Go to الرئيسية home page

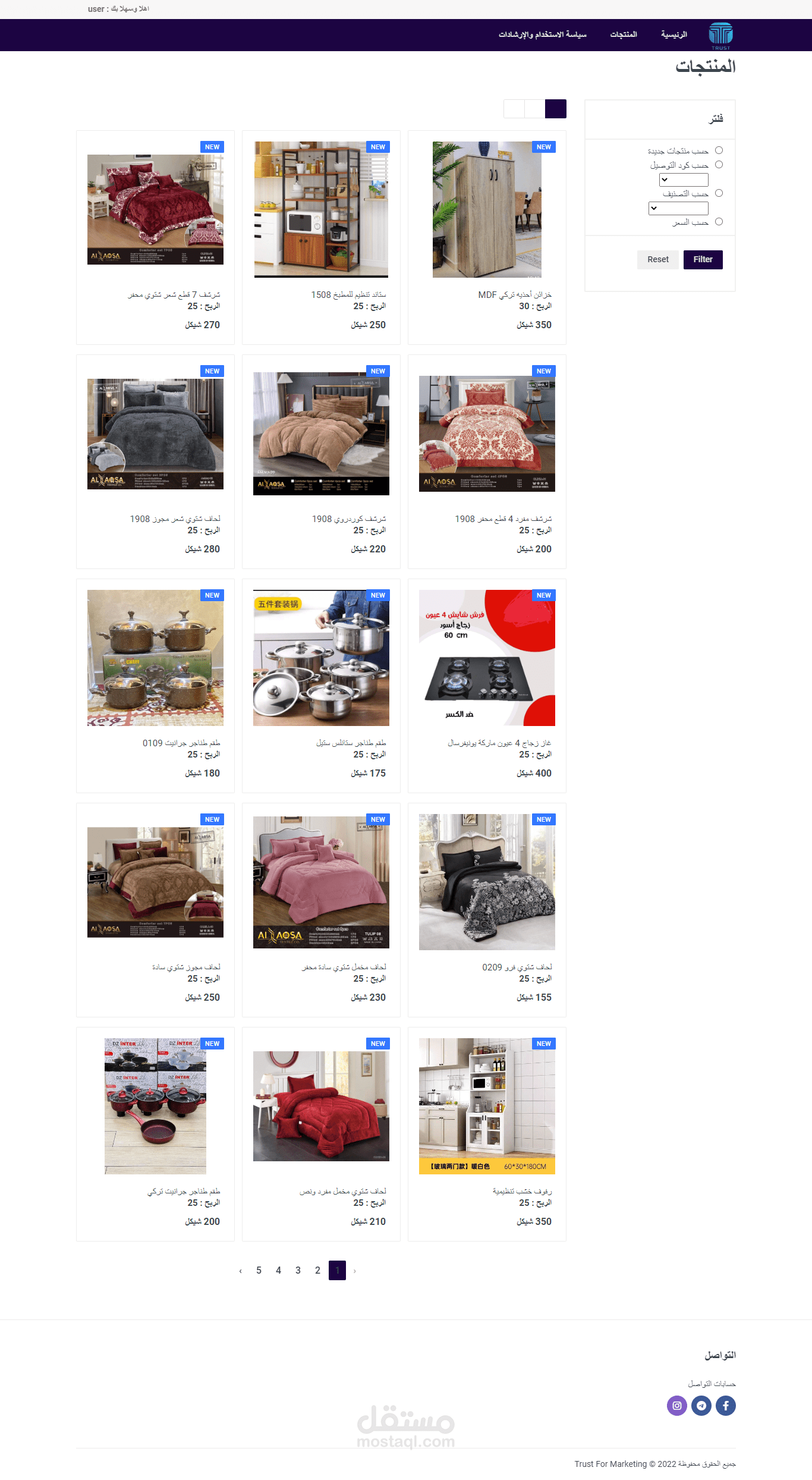(x=674, y=34)
